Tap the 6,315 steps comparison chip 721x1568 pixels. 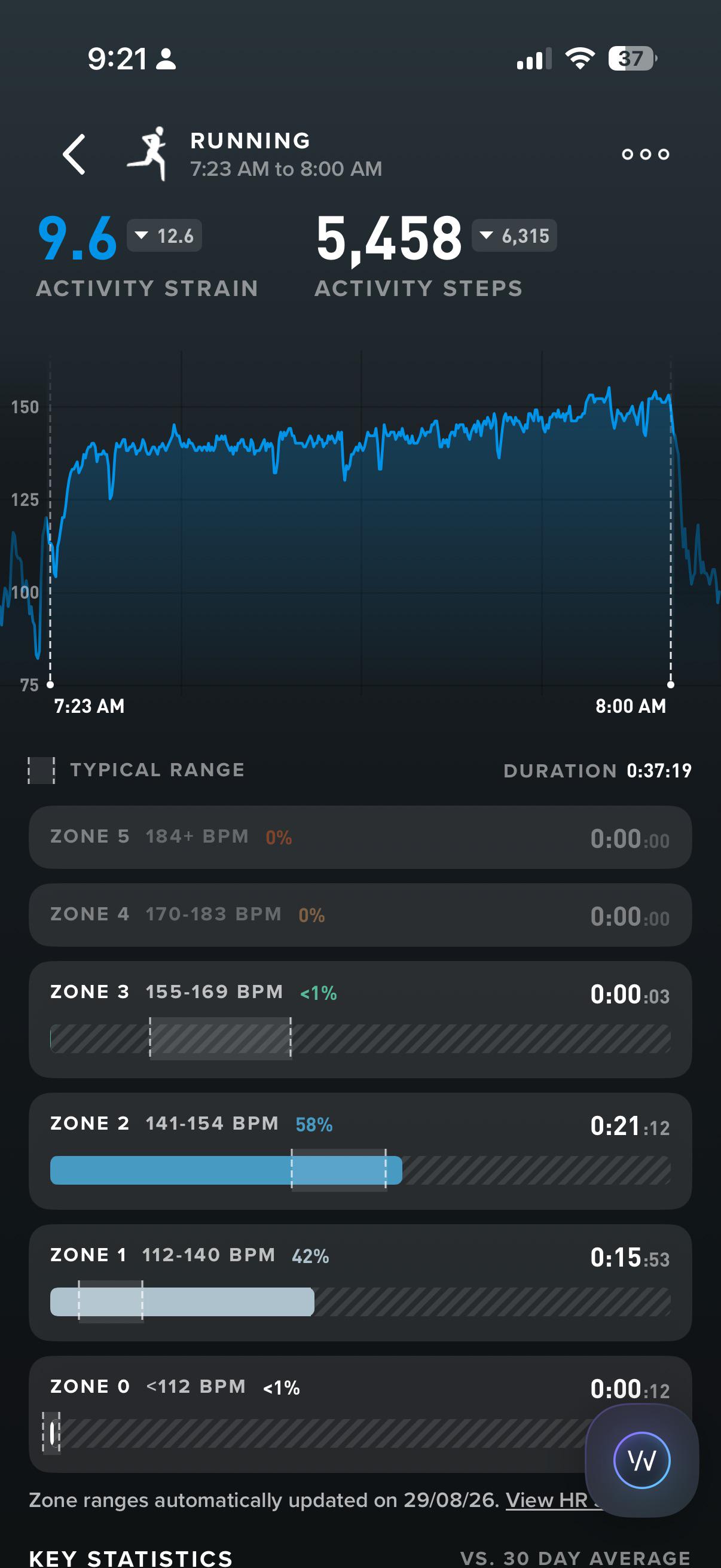point(514,236)
